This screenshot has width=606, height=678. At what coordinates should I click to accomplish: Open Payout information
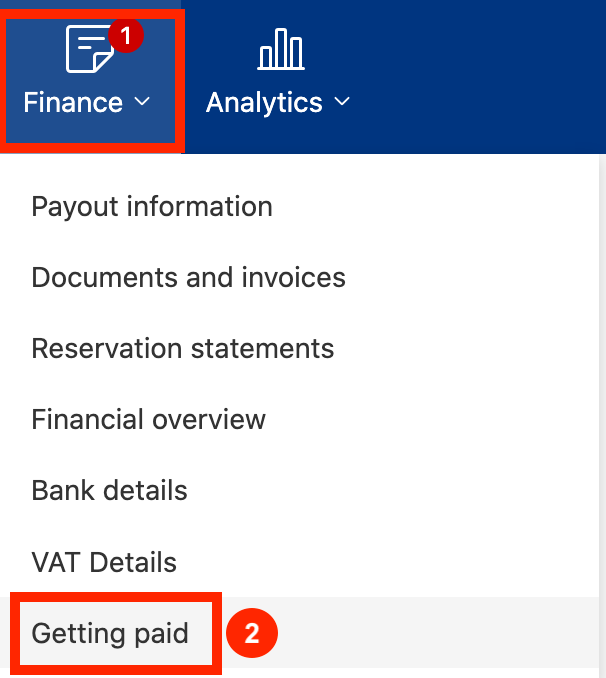click(152, 207)
